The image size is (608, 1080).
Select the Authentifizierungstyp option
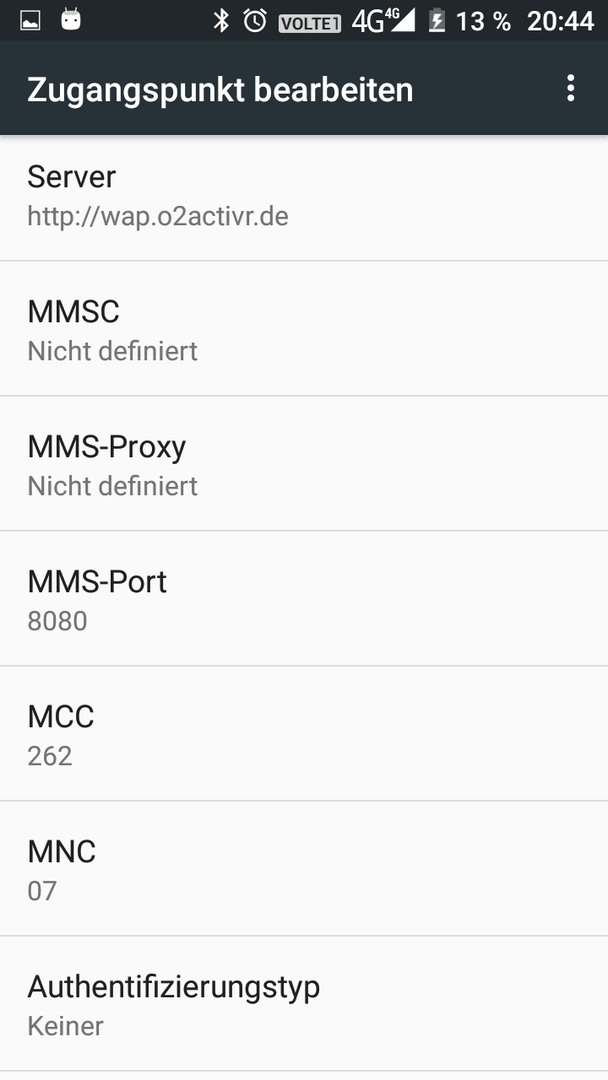pos(304,1004)
